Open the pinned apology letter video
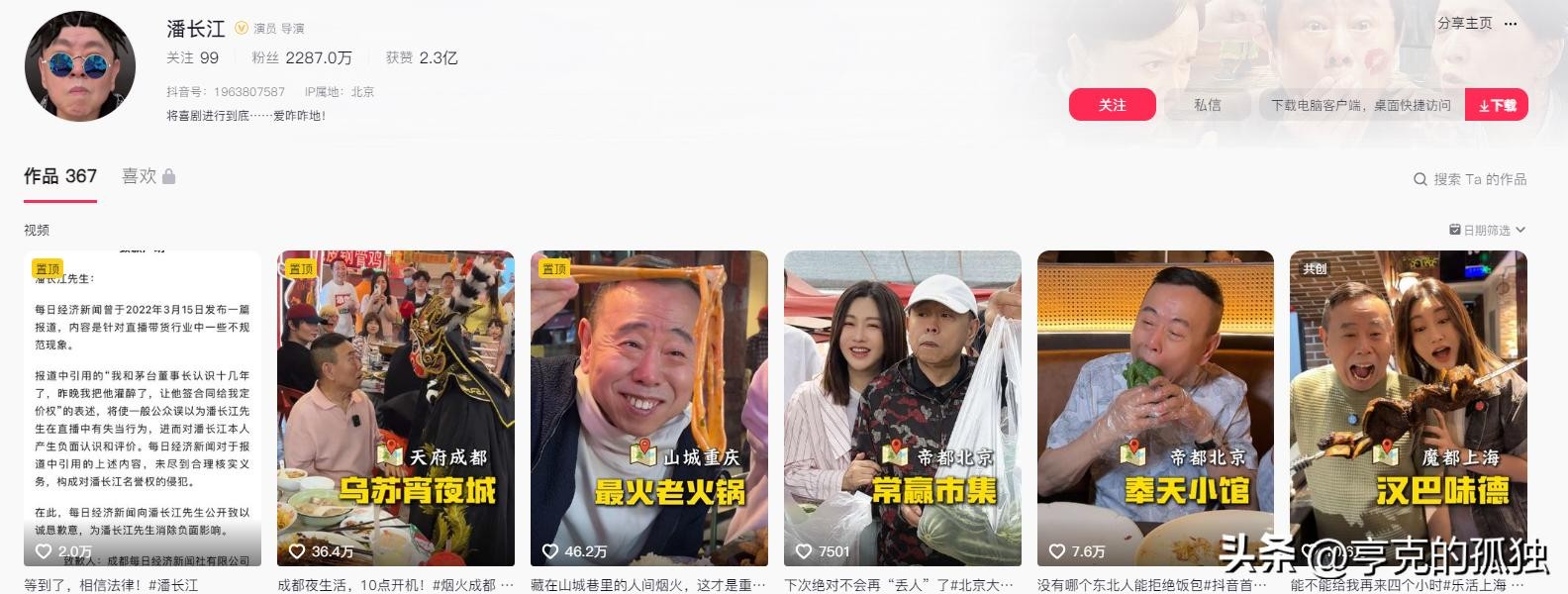This screenshot has height=594, width=1568. tap(143, 408)
